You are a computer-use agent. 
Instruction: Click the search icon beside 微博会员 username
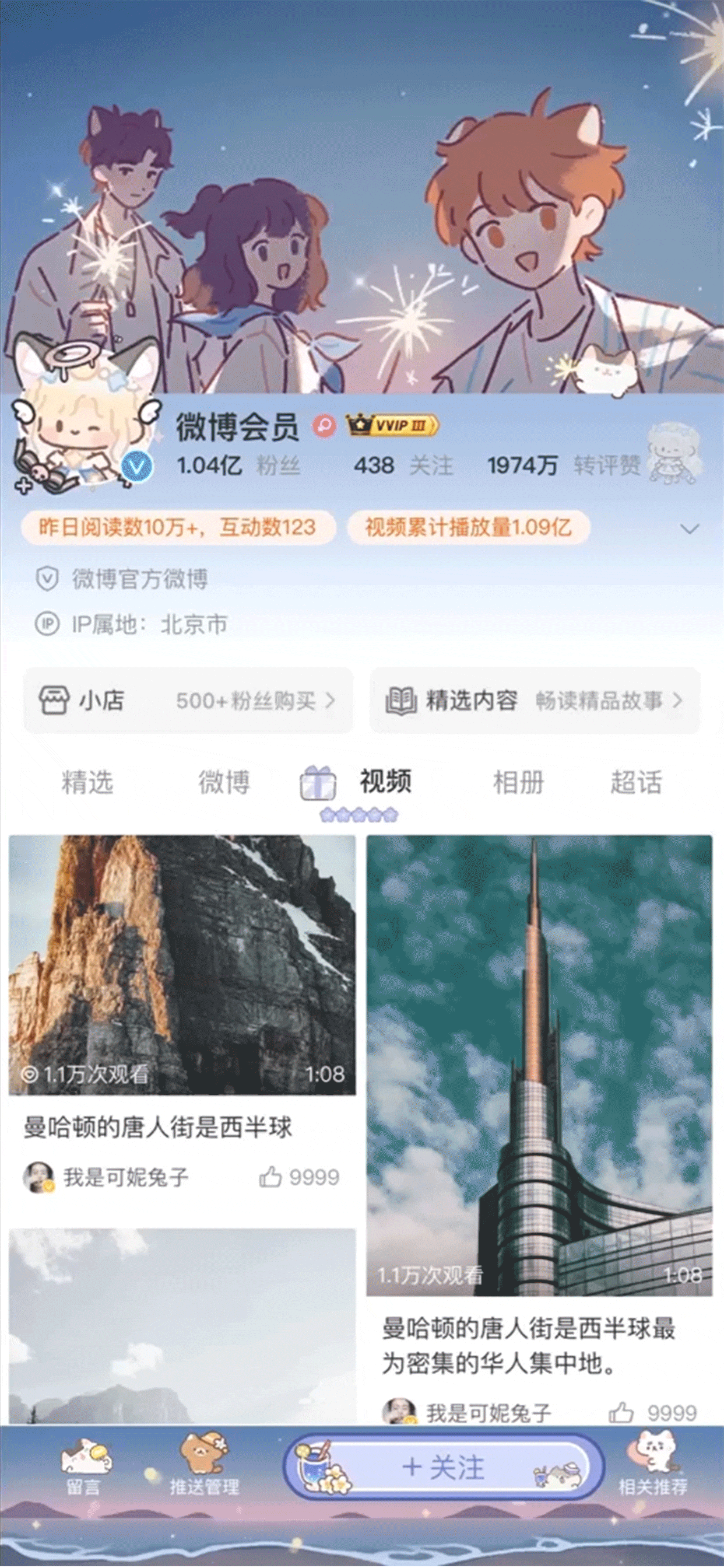(x=325, y=426)
